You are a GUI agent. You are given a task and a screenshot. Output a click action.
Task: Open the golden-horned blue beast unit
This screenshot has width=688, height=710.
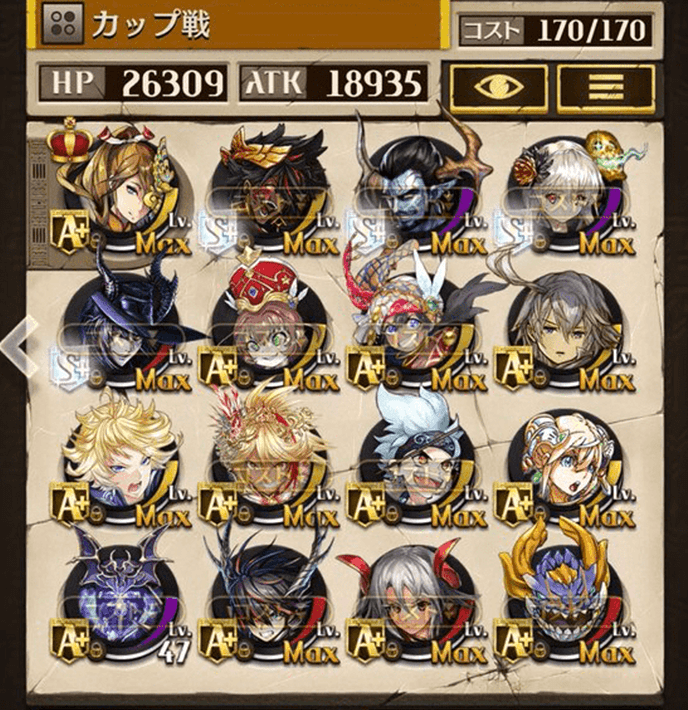point(565,600)
